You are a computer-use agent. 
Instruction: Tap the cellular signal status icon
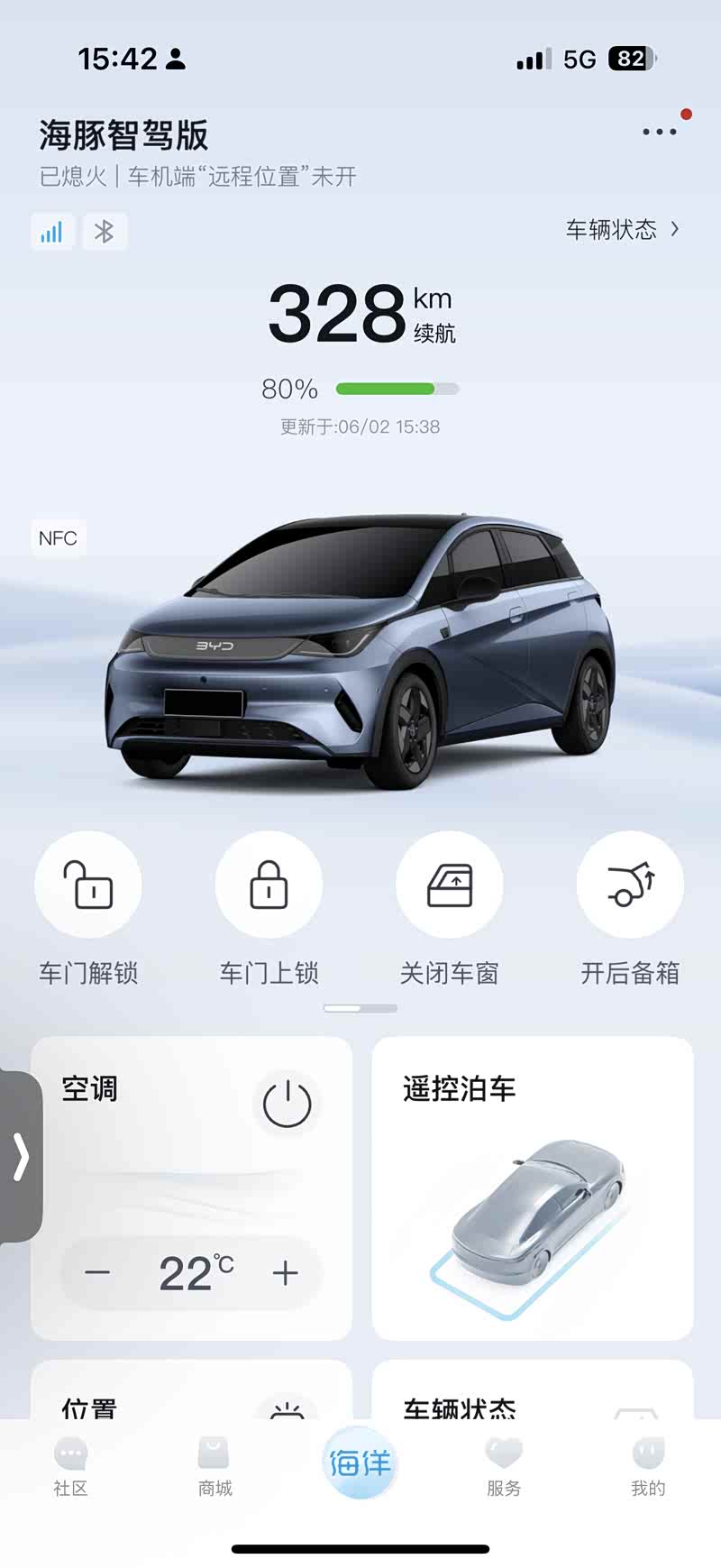(52, 232)
